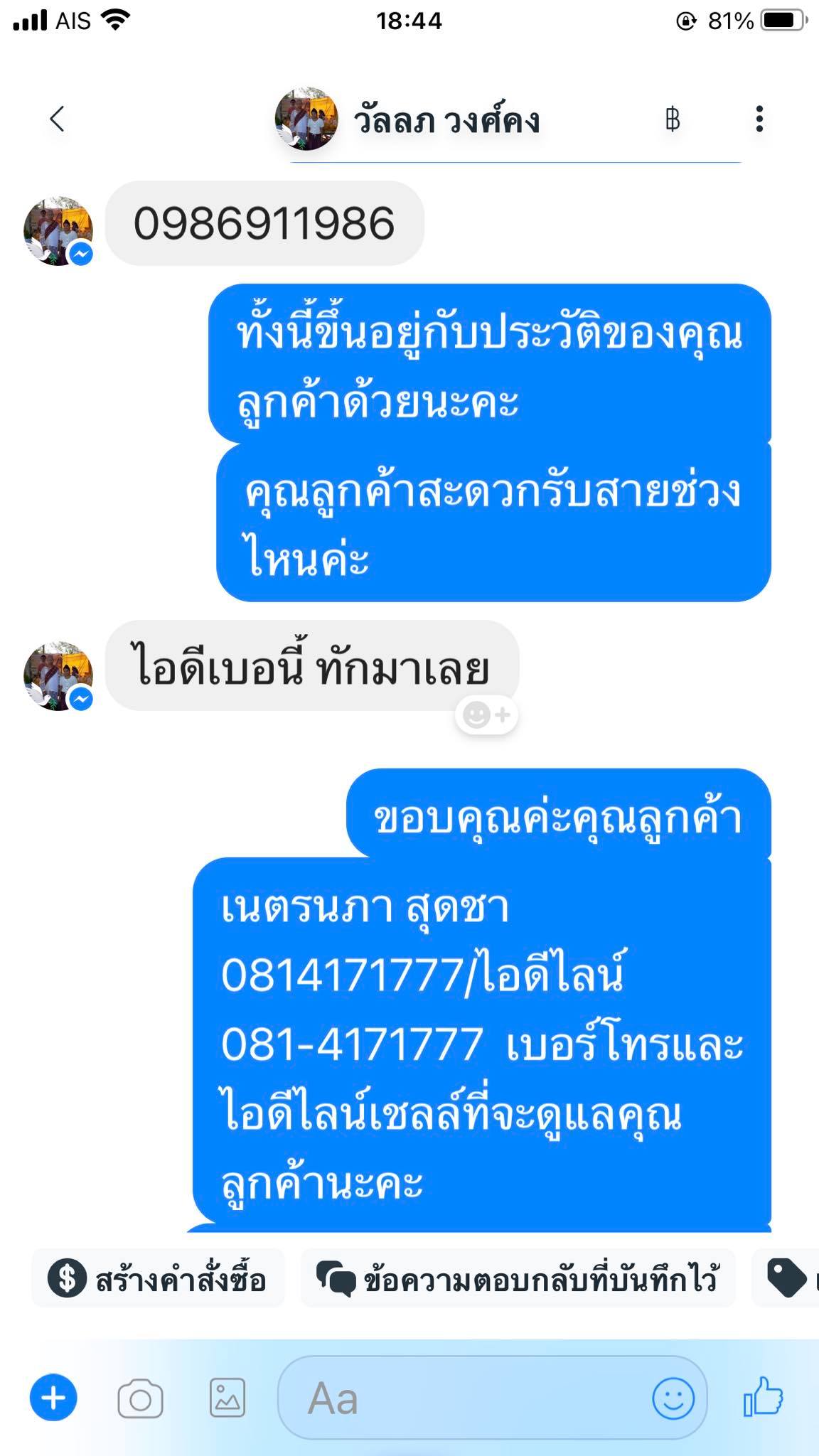The image size is (819, 1456).
Task: Open ข้อความตอบกลับที่บันทึกไว้ saved replies
Action: coord(518,1278)
